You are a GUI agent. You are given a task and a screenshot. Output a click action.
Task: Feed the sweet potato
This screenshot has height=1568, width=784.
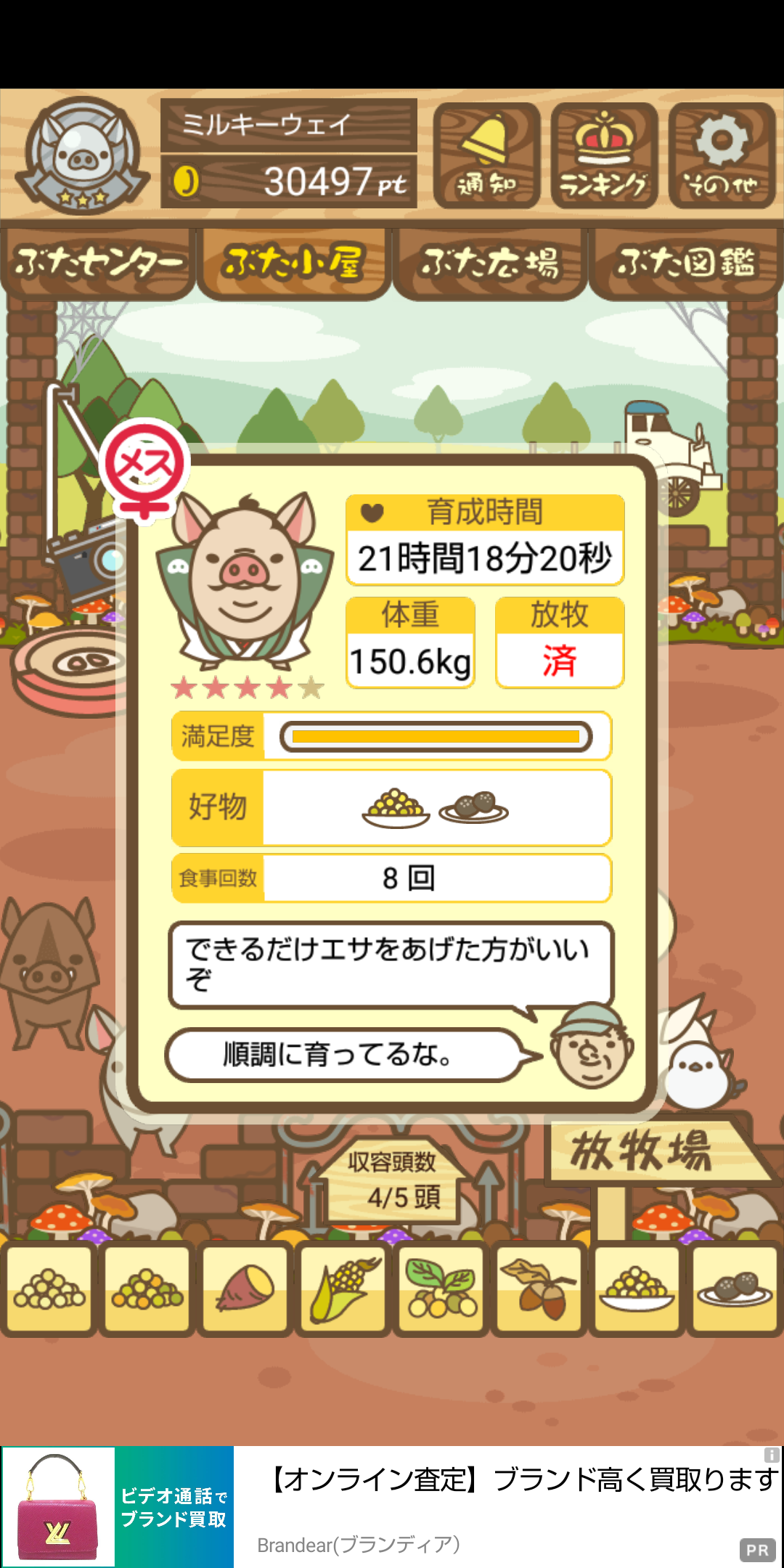[x=245, y=1290]
